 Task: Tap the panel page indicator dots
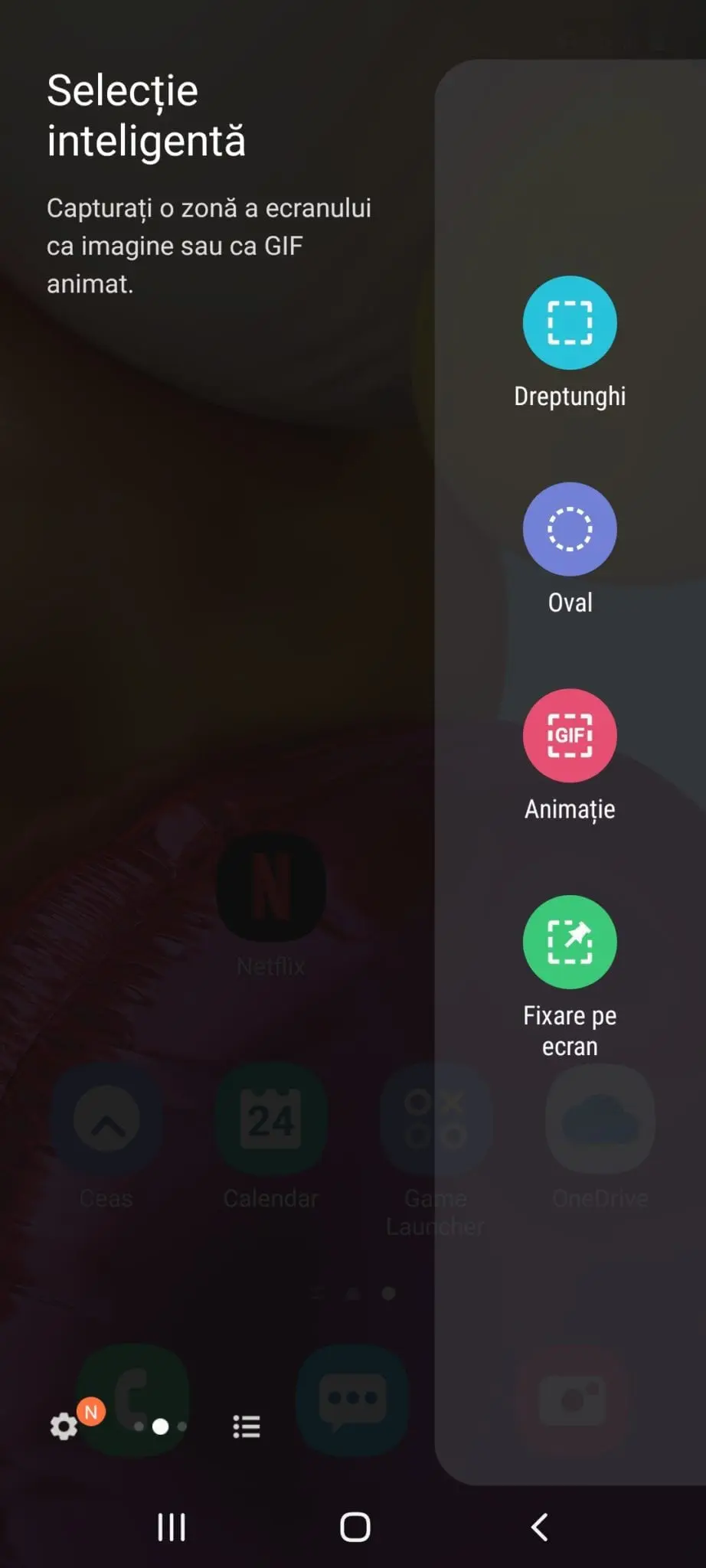click(160, 1426)
